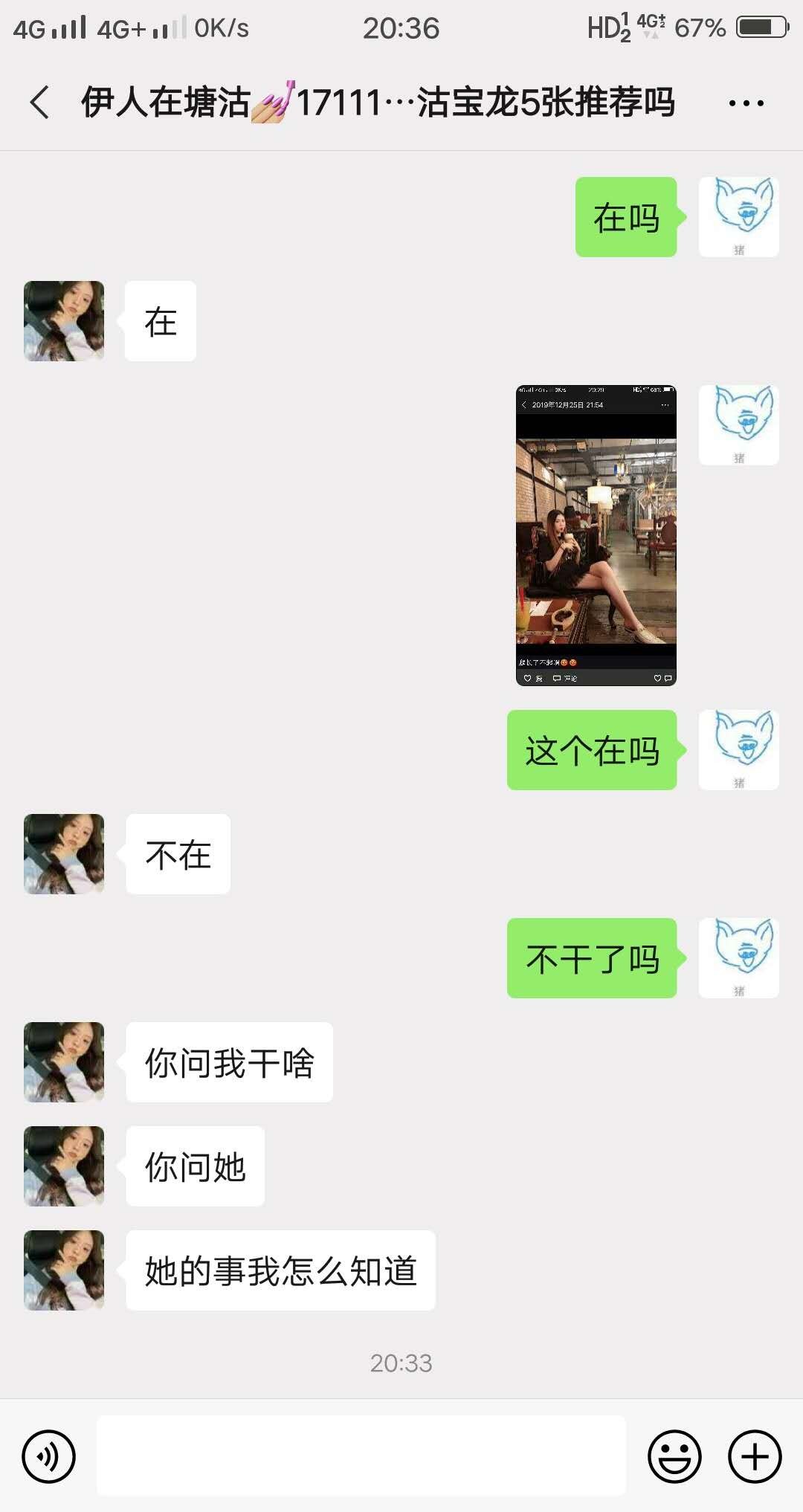Screen dimensions: 803x1512
Task: View the contact's avatar beside "不在"
Action: [x=64, y=854]
